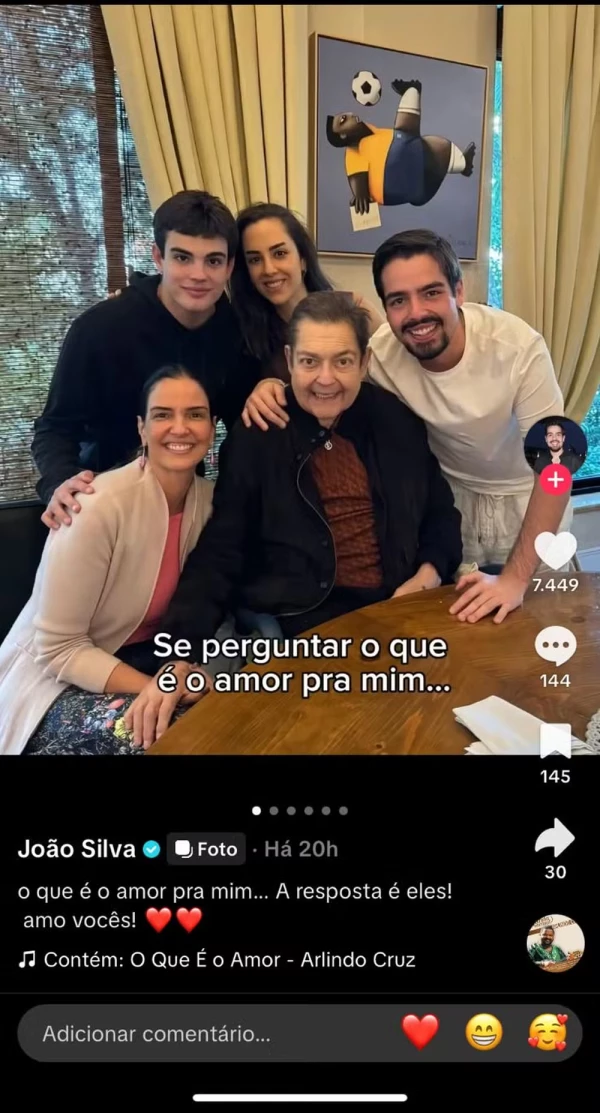The height and width of the screenshot is (1113, 600).
Task: Like João Silva's photo post
Action: coord(555,550)
